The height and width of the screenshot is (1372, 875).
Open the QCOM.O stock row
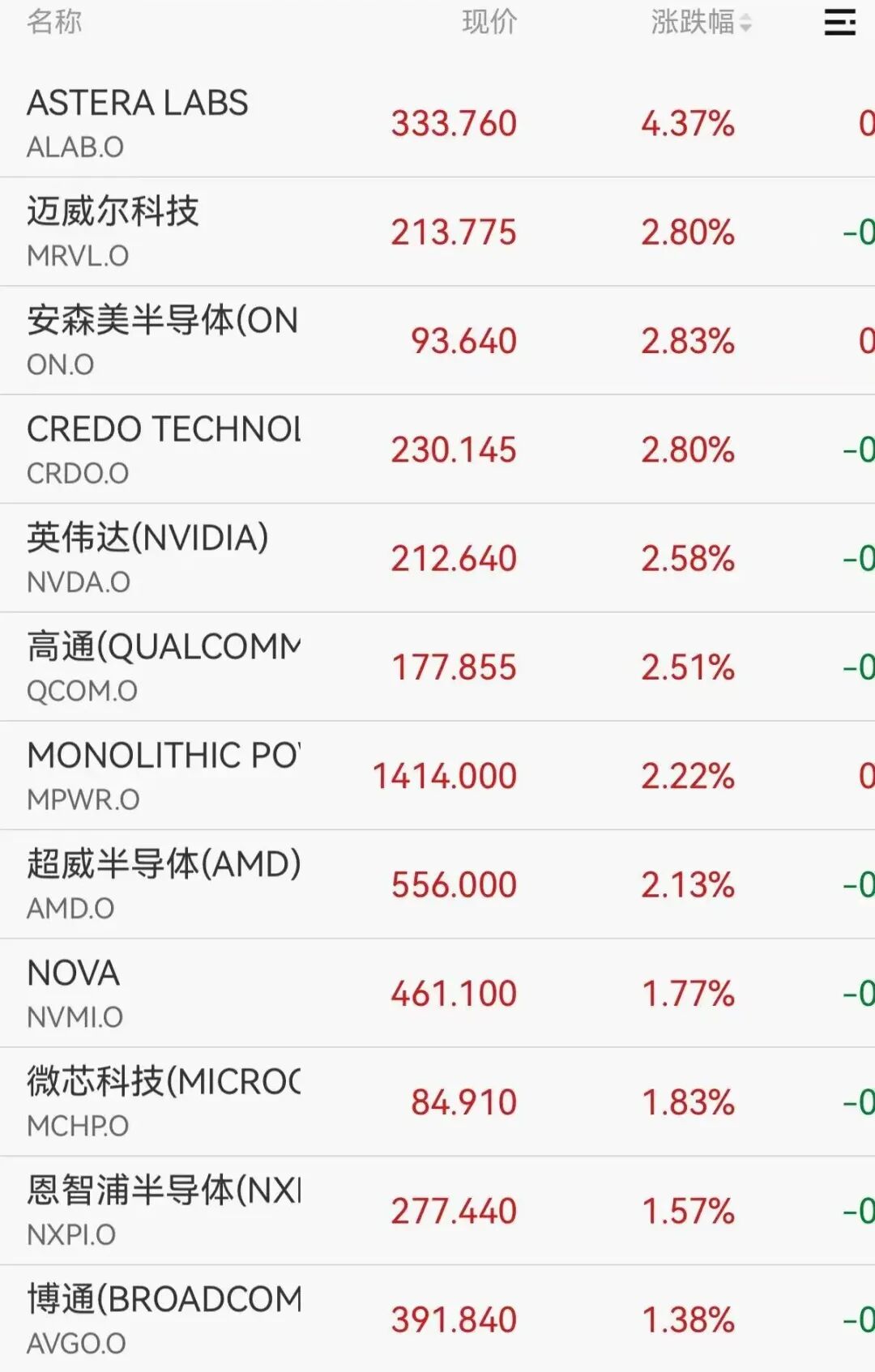click(437, 667)
